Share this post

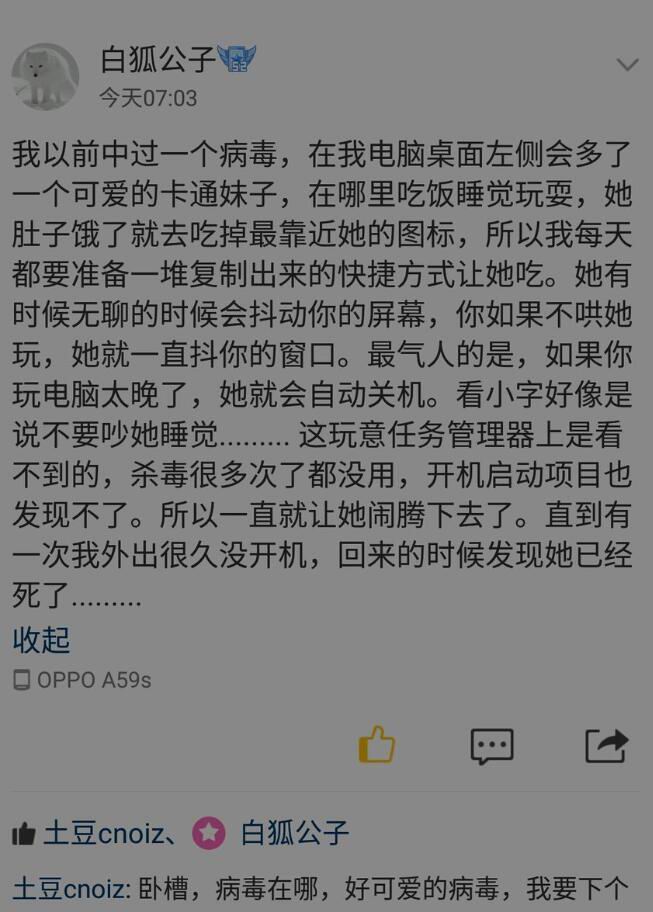tap(606, 745)
